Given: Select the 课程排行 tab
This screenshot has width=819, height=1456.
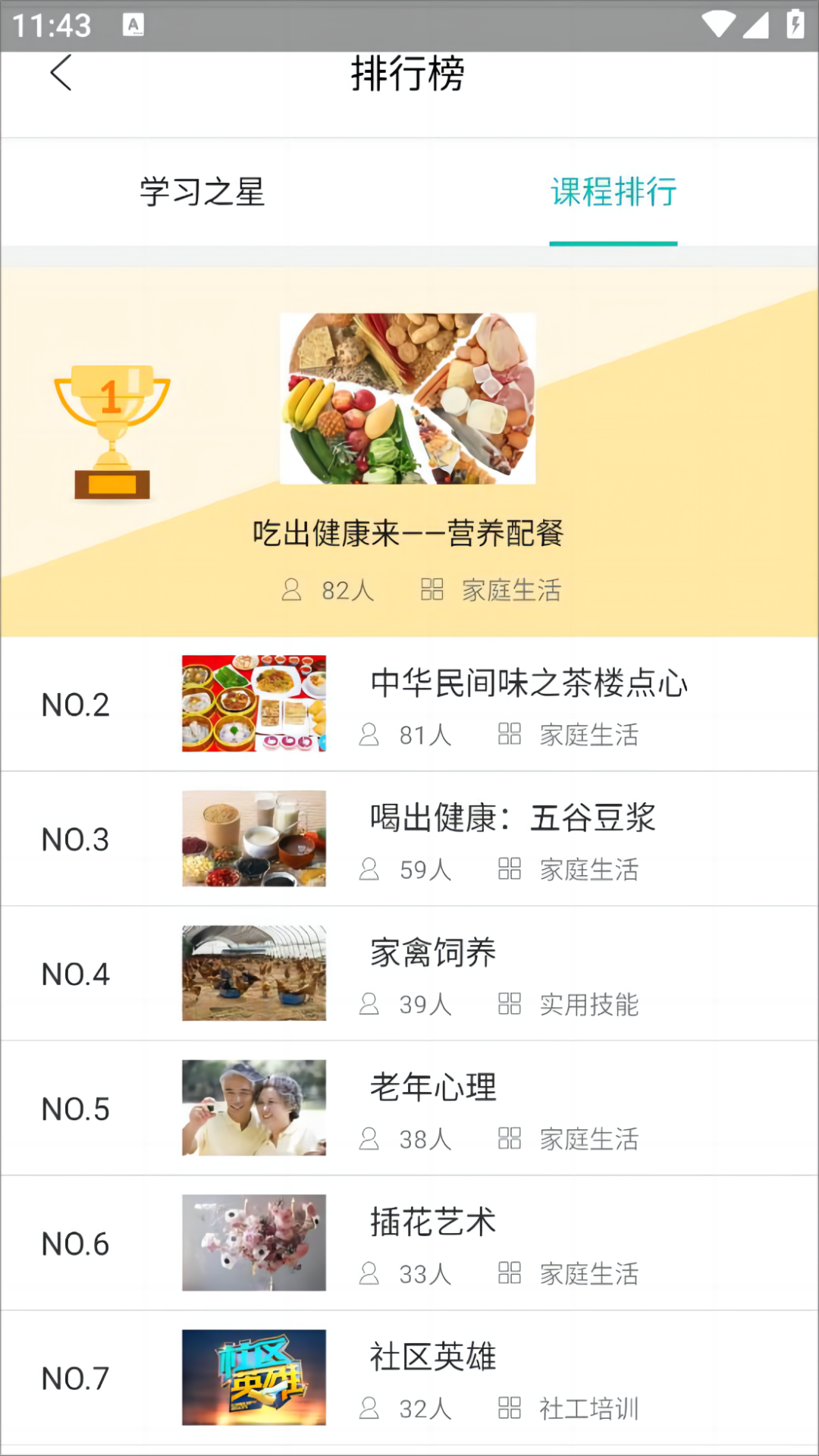Looking at the screenshot, I should pyautogui.click(x=613, y=193).
